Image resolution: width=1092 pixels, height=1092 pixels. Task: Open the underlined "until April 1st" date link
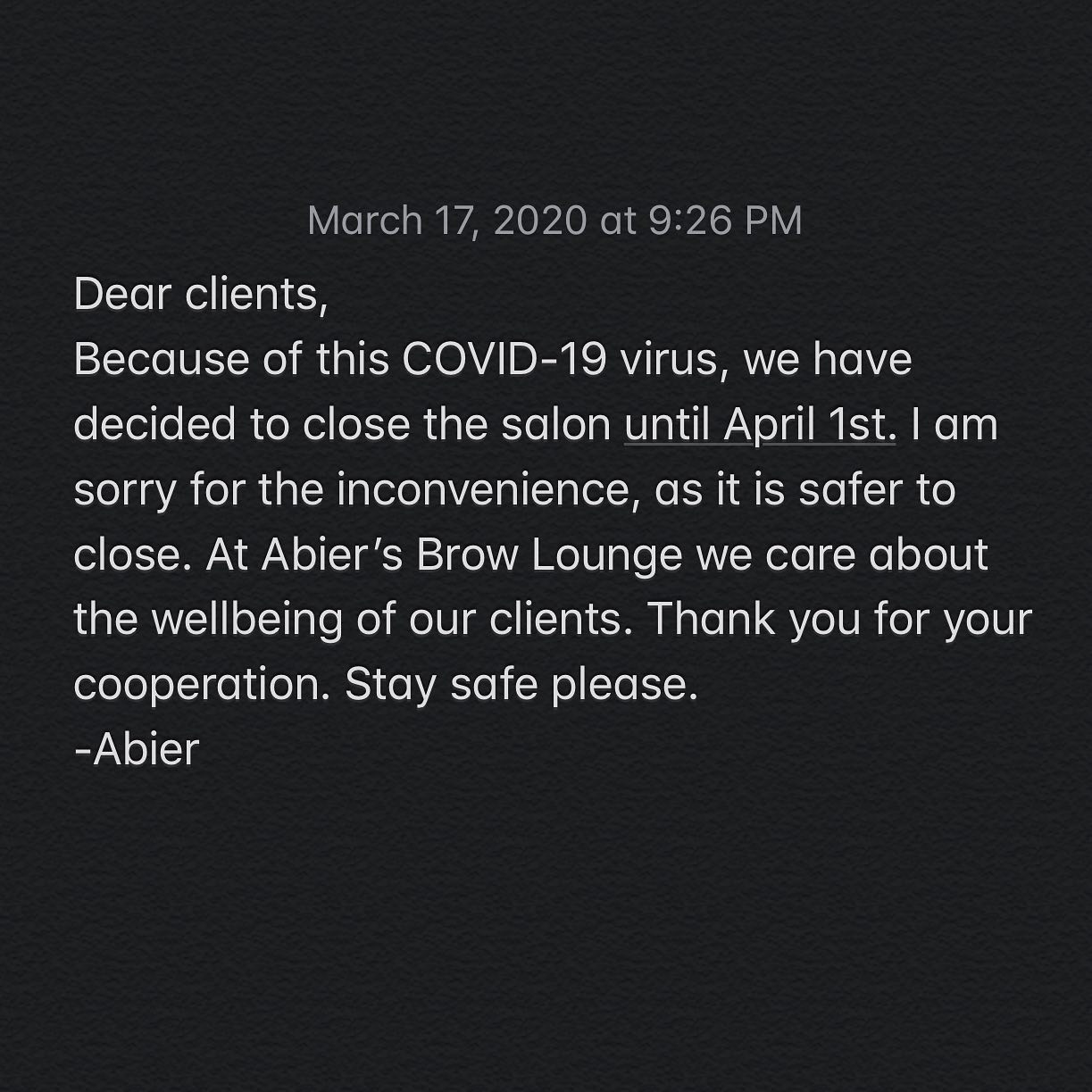pyautogui.click(x=760, y=425)
